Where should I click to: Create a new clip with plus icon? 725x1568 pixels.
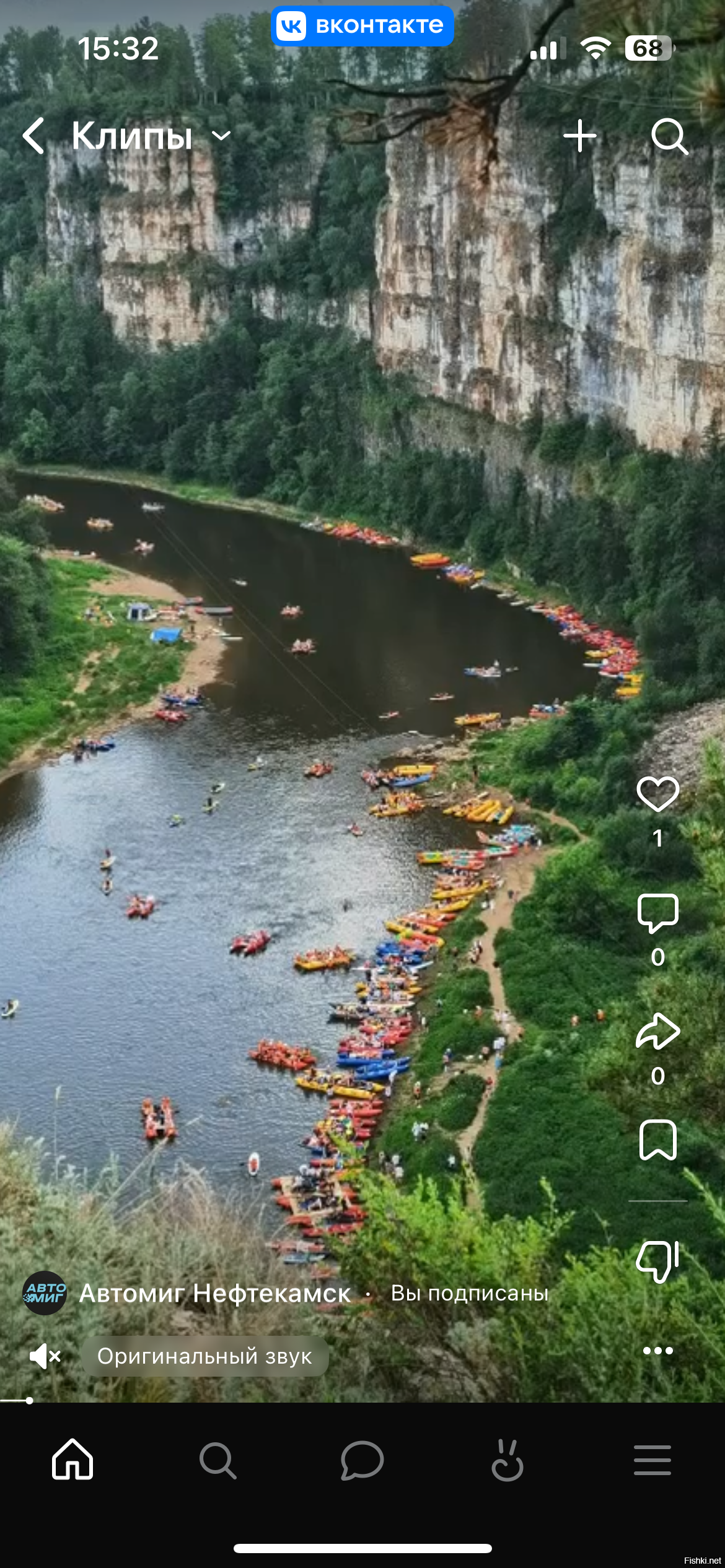580,136
